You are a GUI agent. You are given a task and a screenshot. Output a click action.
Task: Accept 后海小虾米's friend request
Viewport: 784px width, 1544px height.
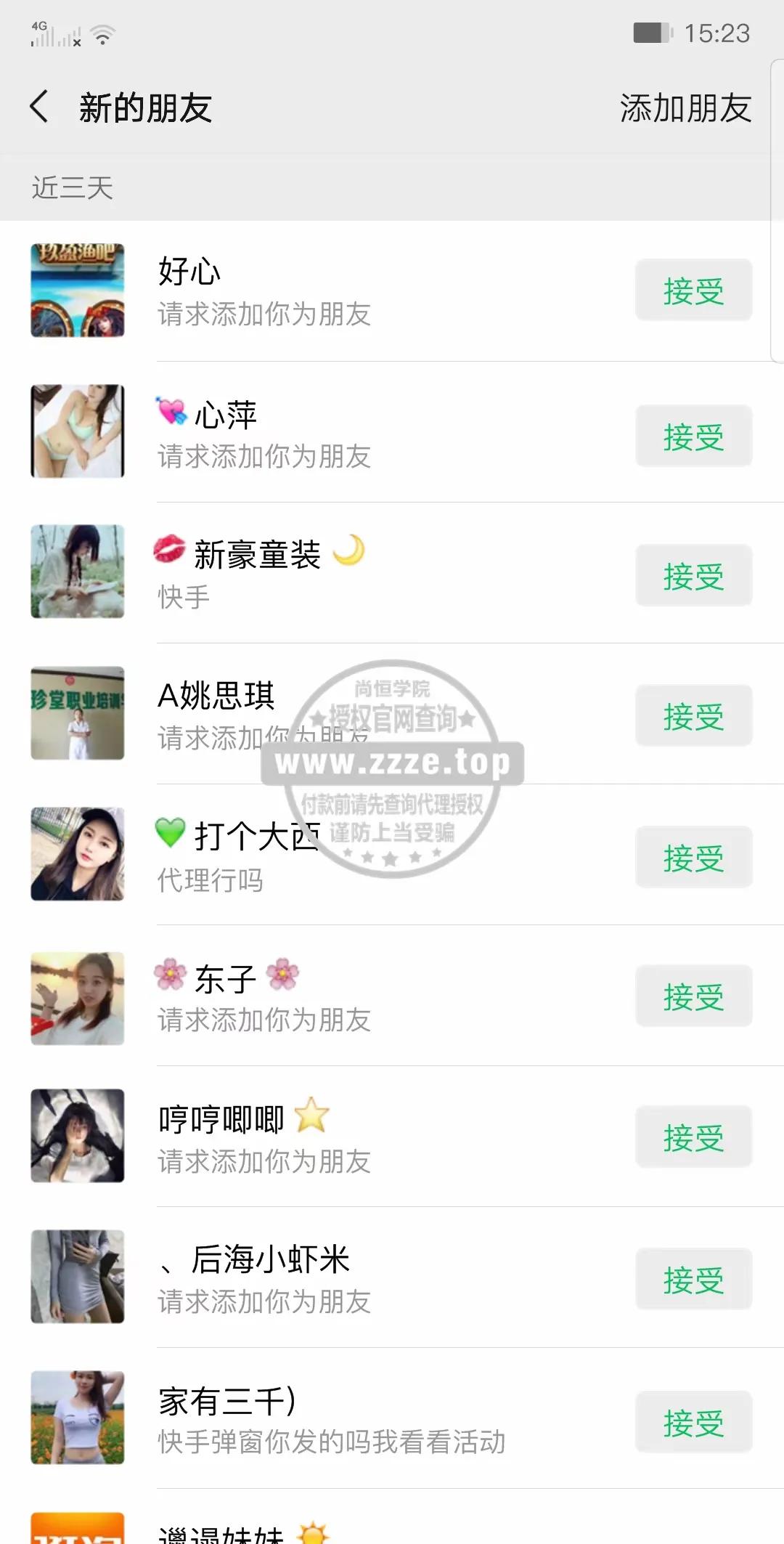[x=693, y=1280]
